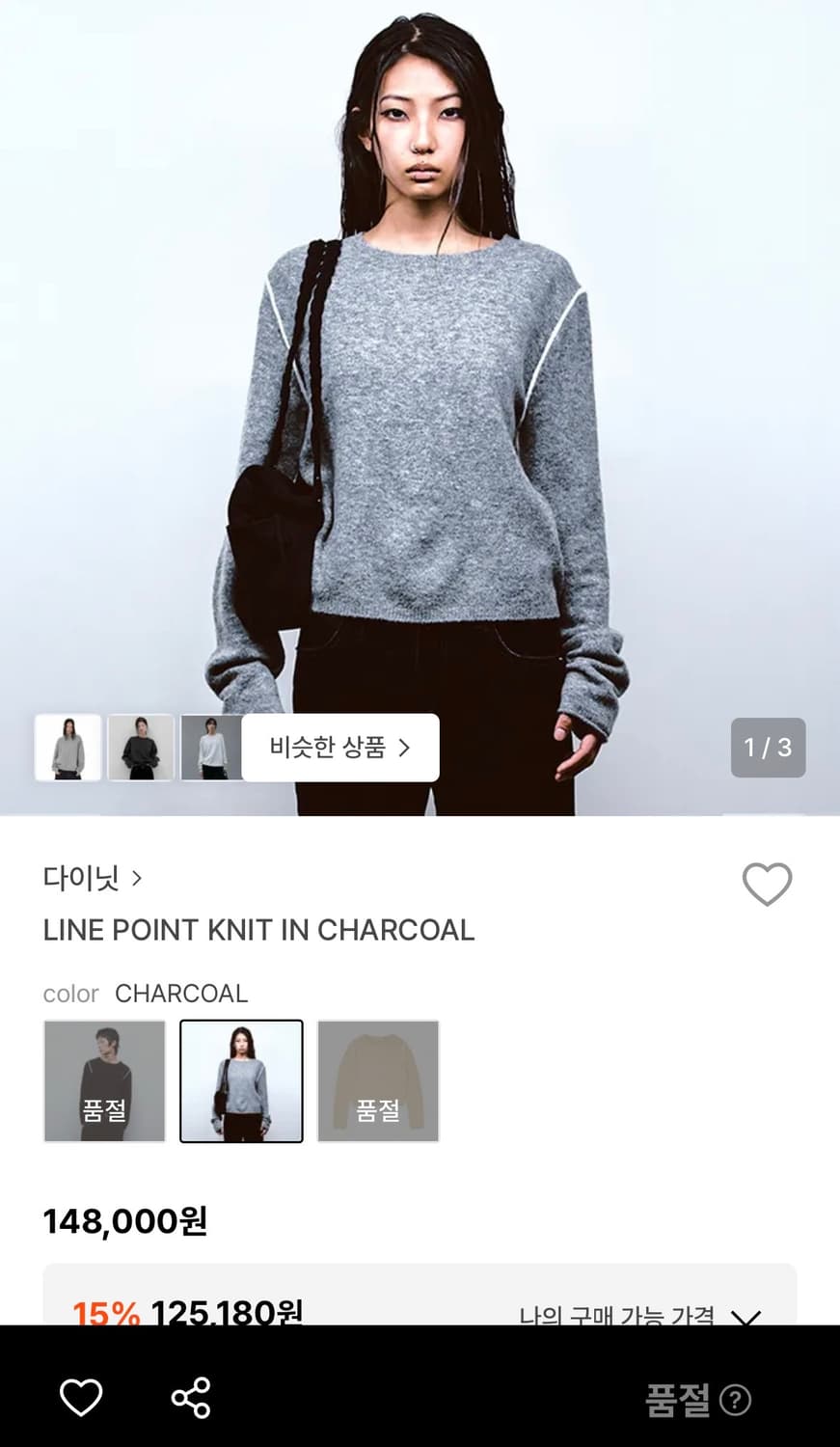
Task: Select the charcoal model photo color option
Action: coord(241,1080)
